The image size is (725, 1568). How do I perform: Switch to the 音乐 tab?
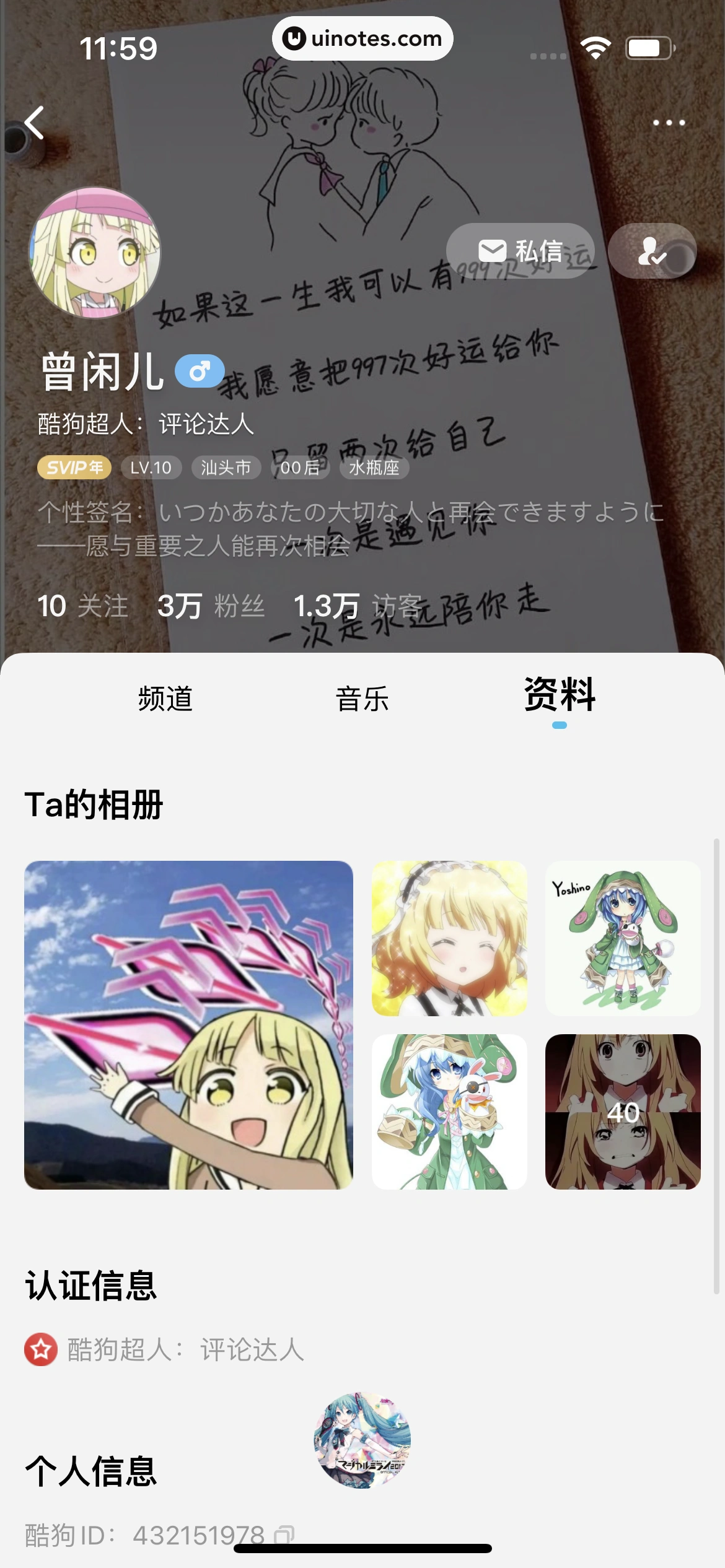(x=362, y=699)
